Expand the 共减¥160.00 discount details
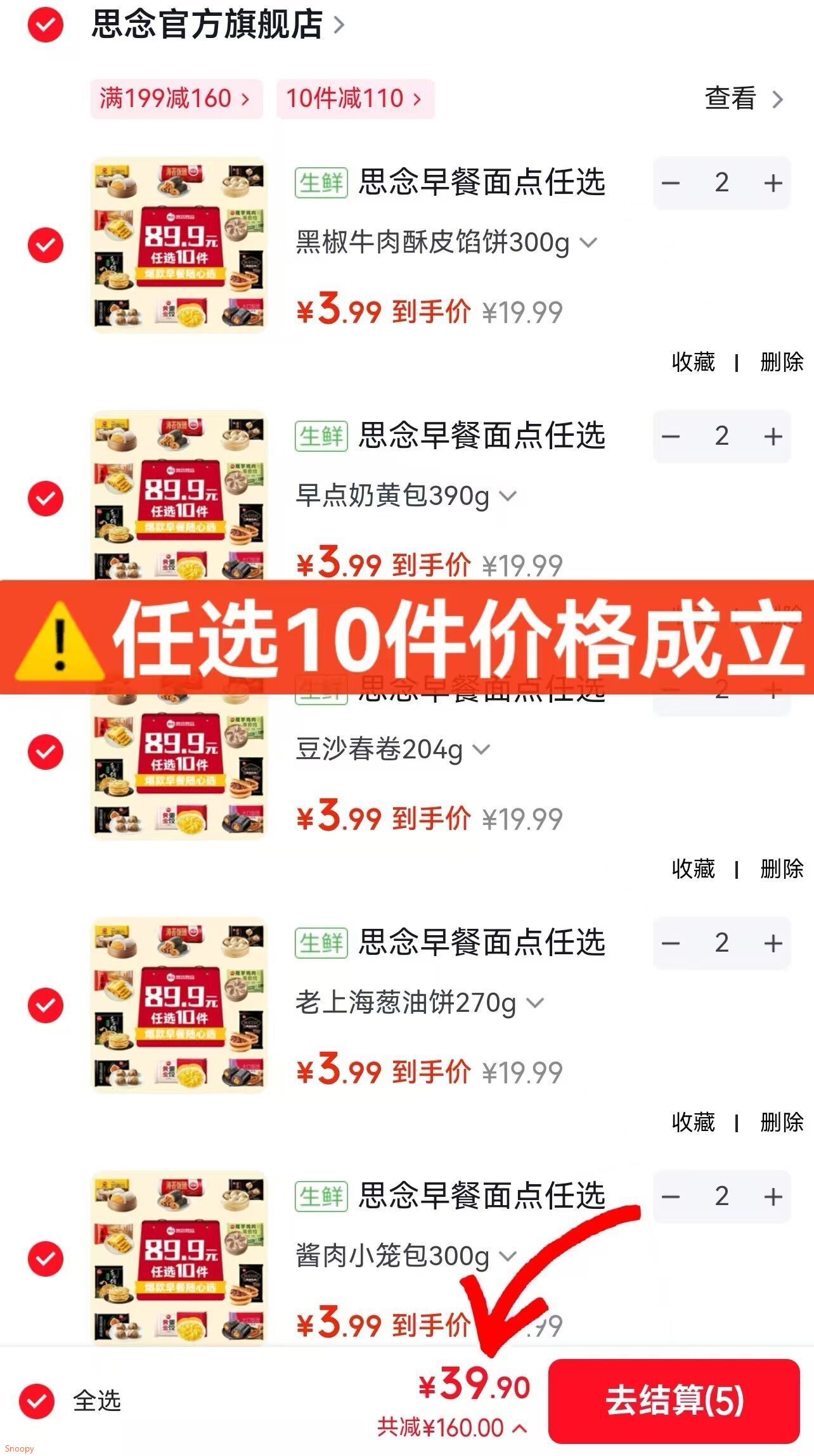 point(451,1427)
